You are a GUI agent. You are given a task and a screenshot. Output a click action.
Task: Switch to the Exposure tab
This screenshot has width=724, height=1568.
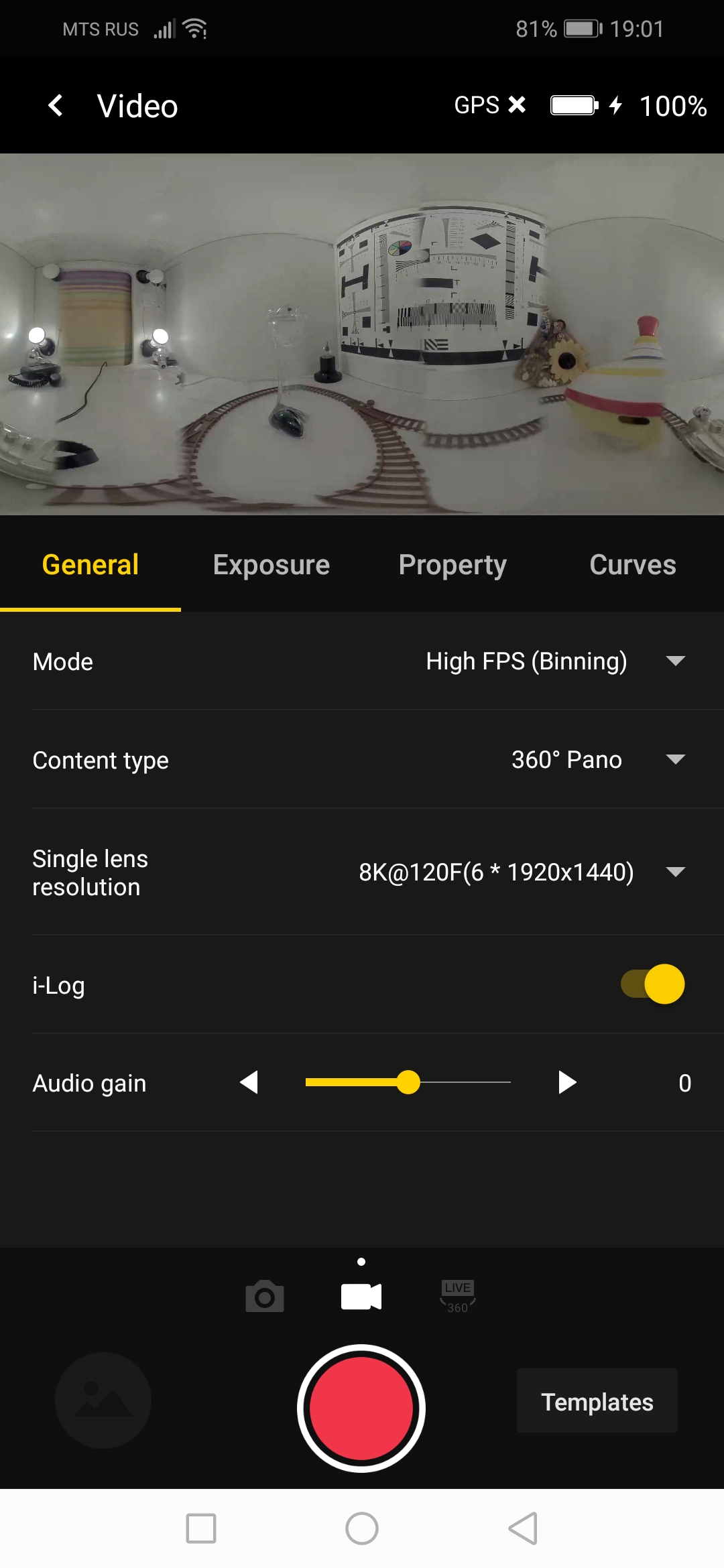click(x=271, y=565)
